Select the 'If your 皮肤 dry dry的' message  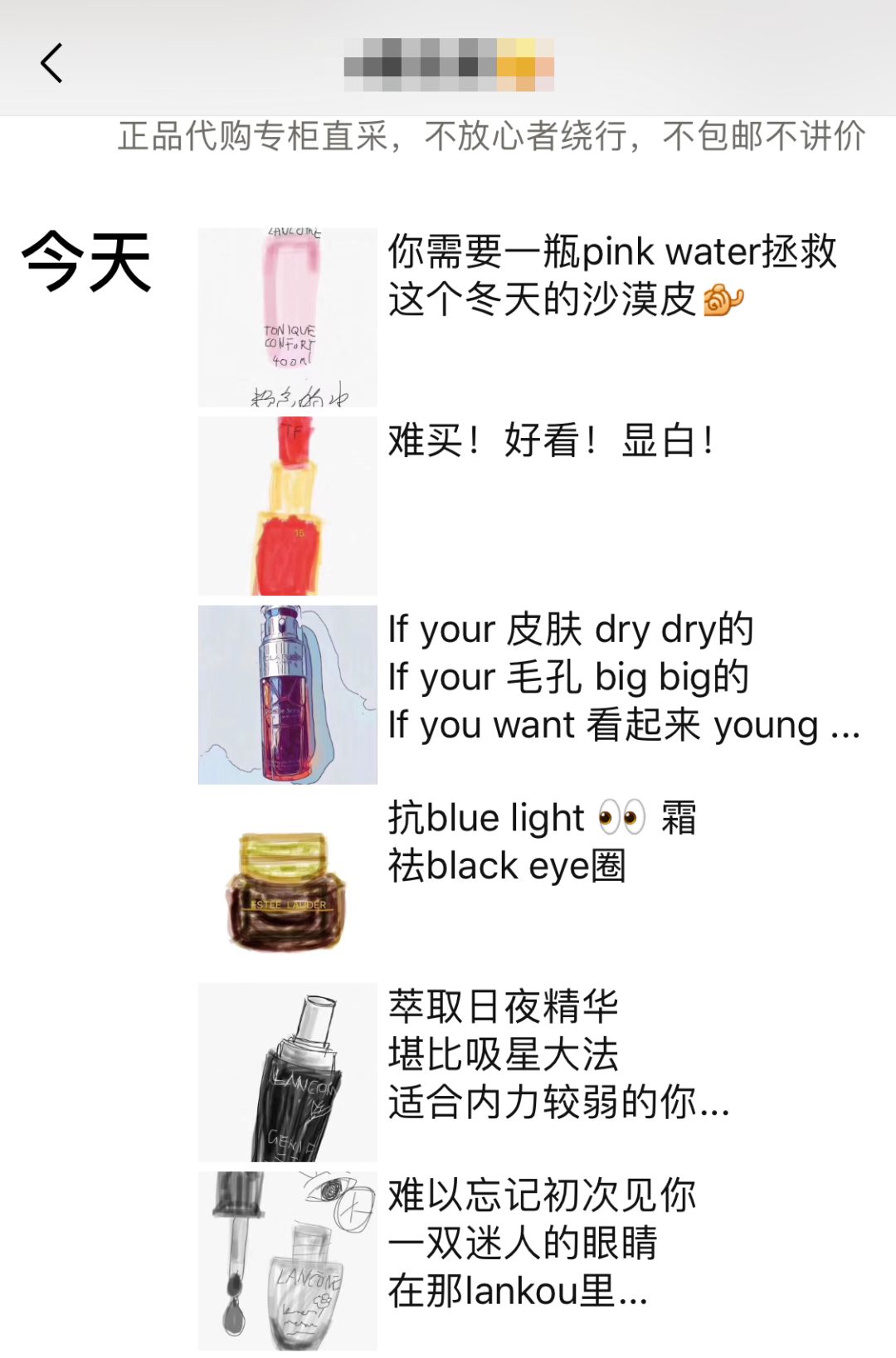click(x=572, y=630)
